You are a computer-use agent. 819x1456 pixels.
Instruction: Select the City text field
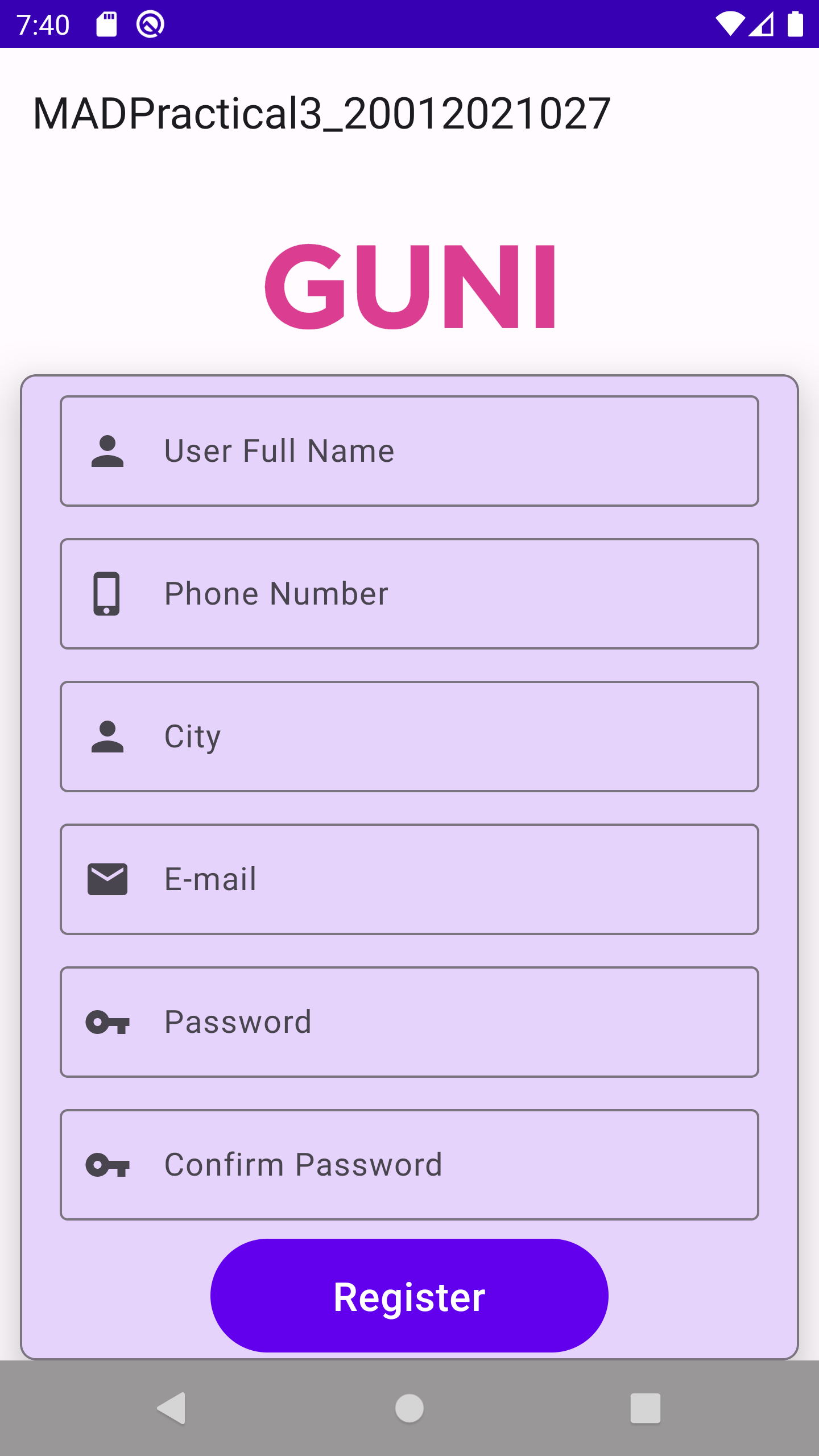[409, 737]
